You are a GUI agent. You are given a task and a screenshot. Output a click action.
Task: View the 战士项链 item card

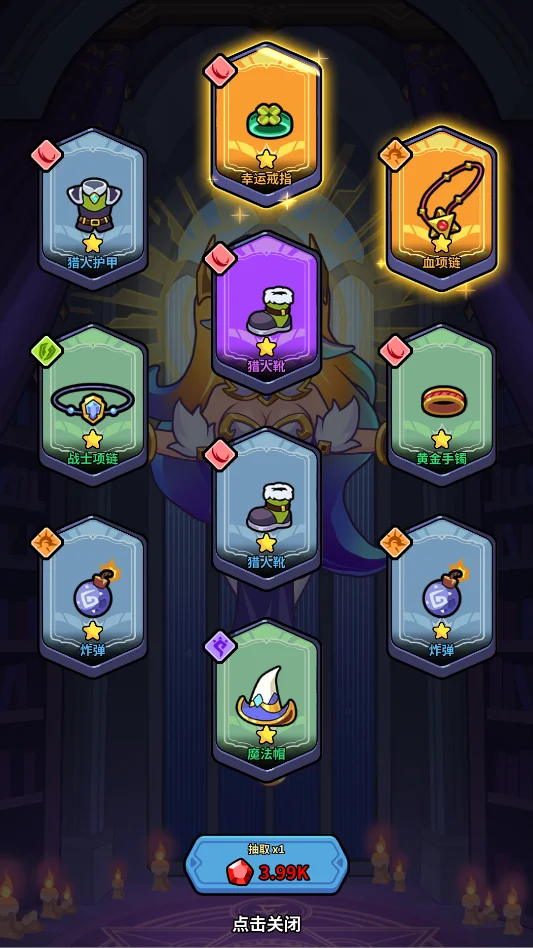coord(93,404)
